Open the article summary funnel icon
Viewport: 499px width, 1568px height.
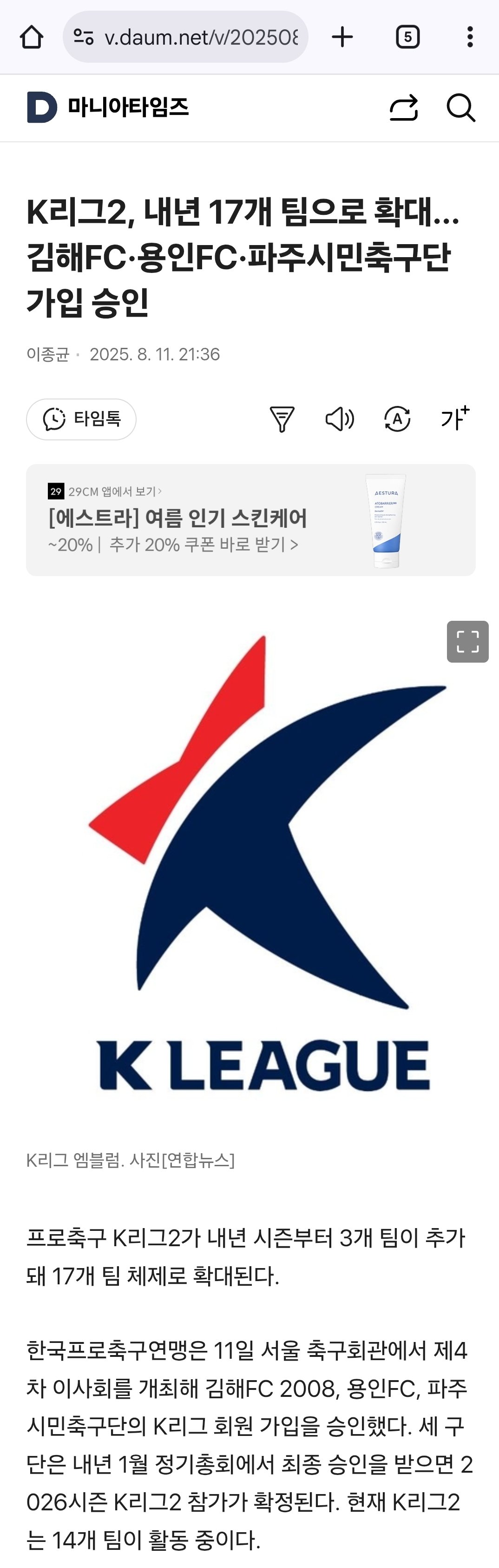[282, 419]
